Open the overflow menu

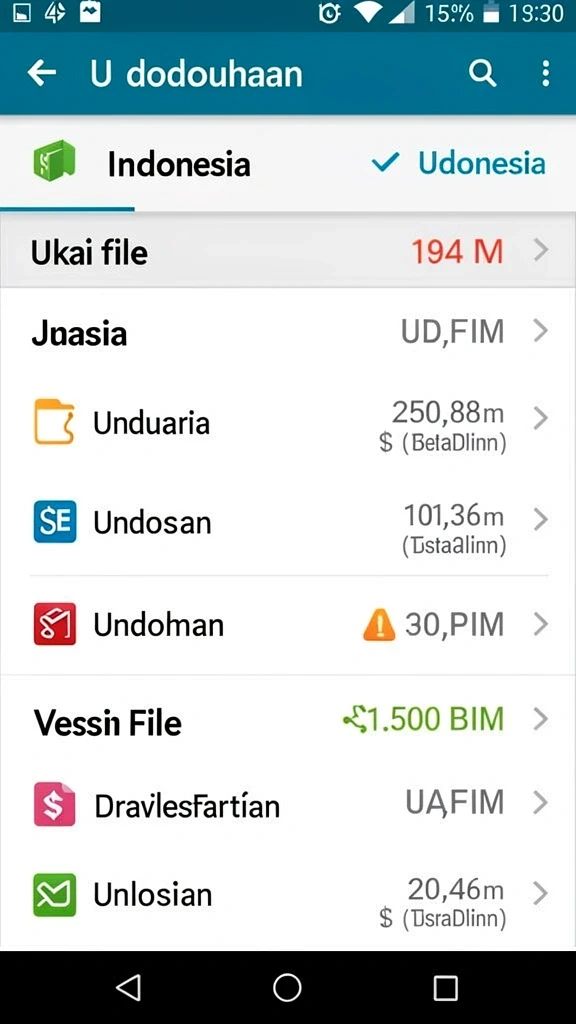click(545, 74)
